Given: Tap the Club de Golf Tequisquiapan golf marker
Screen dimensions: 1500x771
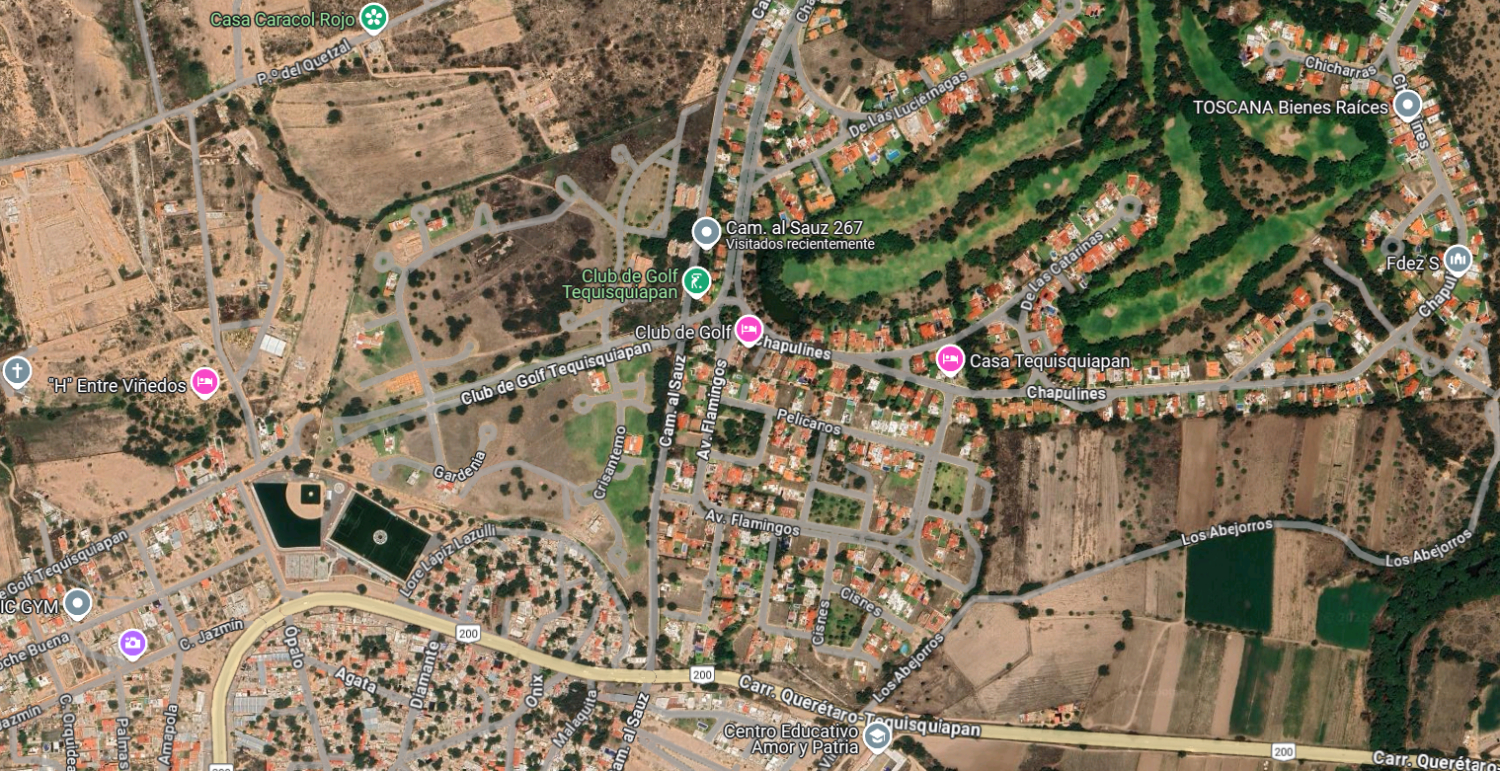Looking at the screenshot, I should [697, 281].
